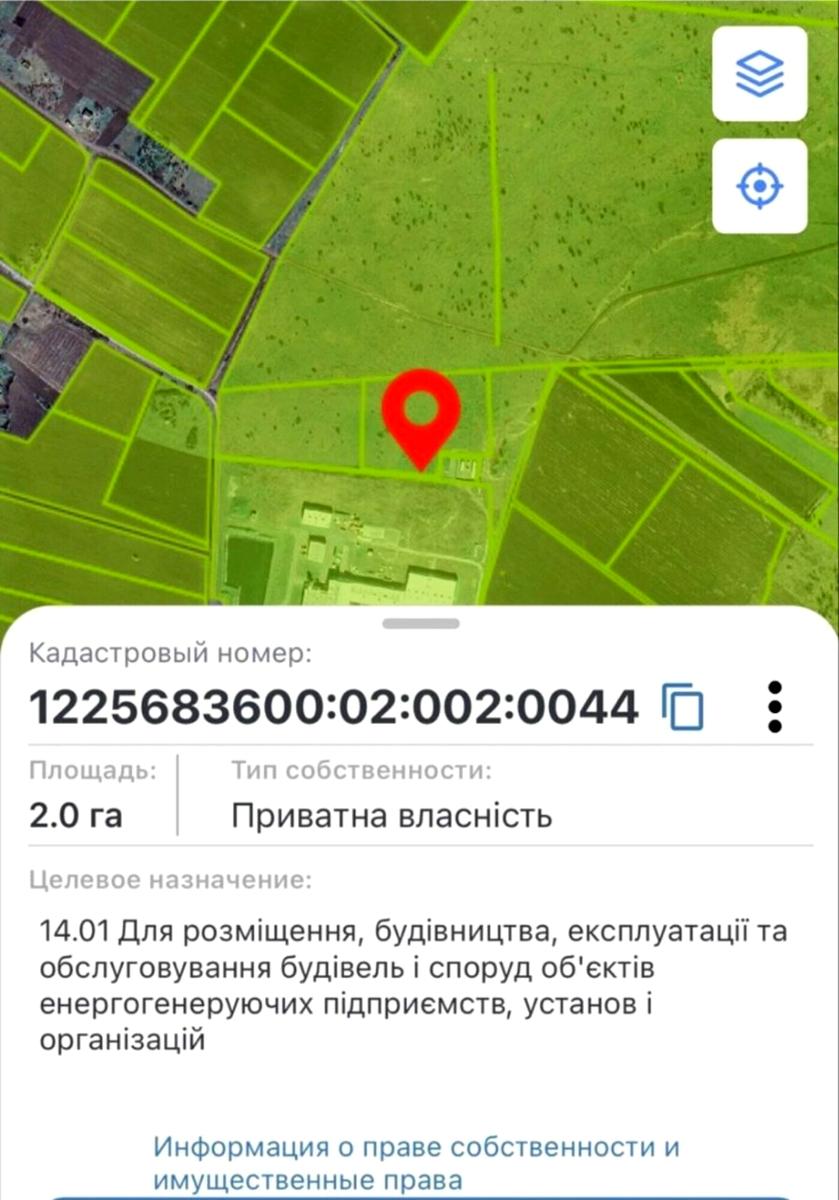839x1200 pixels.
Task: Open the map layers selector
Action: [x=759, y=74]
